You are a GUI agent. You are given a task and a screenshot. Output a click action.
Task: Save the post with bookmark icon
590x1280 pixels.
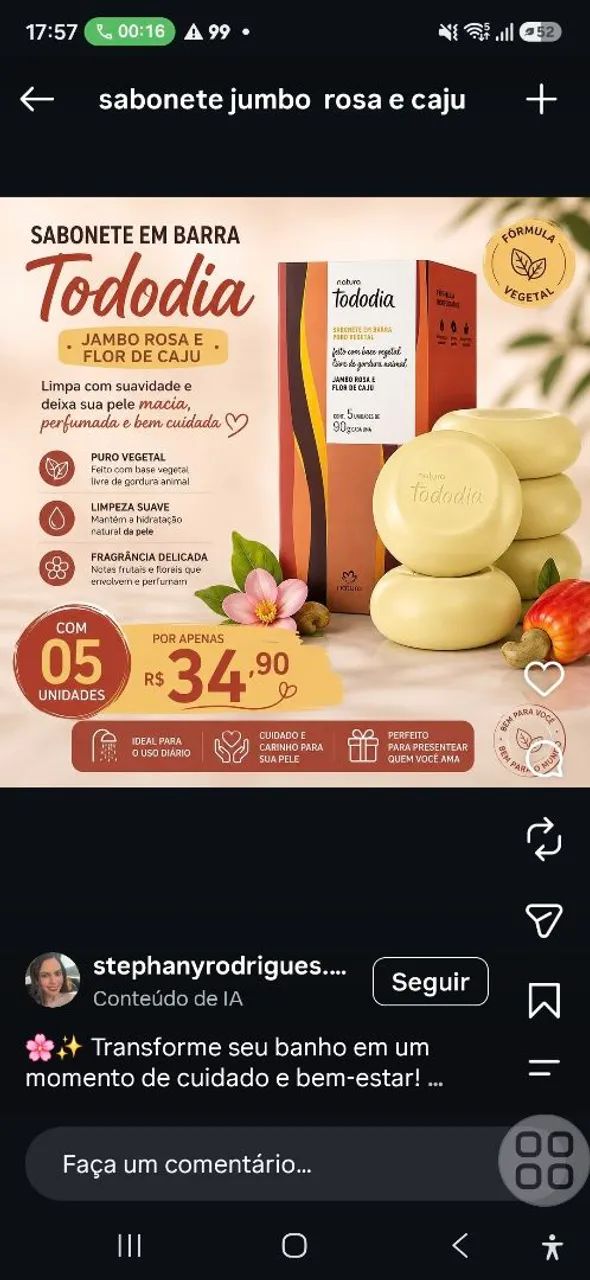[x=544, y=1000]
